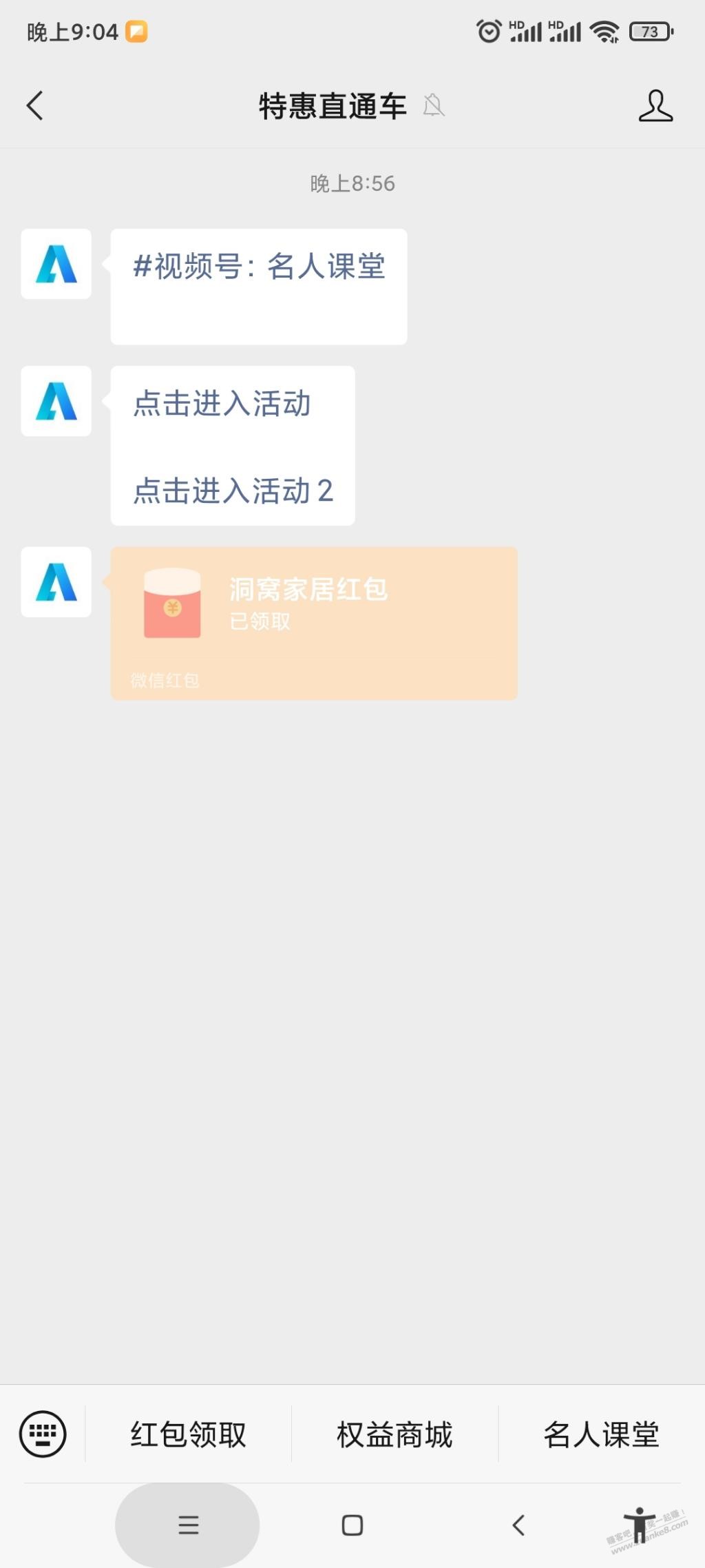Open the 点击进入活动 2 link

233,491
